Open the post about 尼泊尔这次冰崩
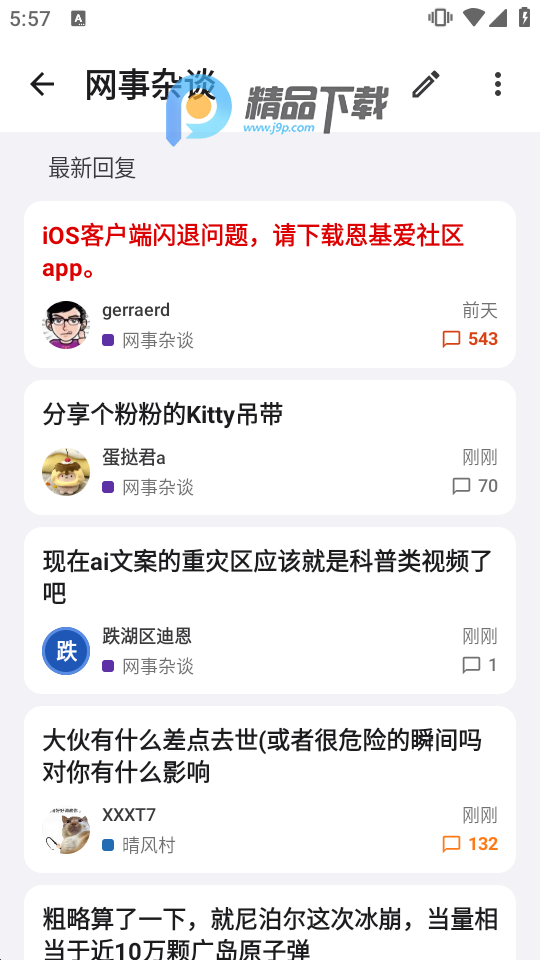The width and height of the screenshot is (540, 960). coord(270,923)
